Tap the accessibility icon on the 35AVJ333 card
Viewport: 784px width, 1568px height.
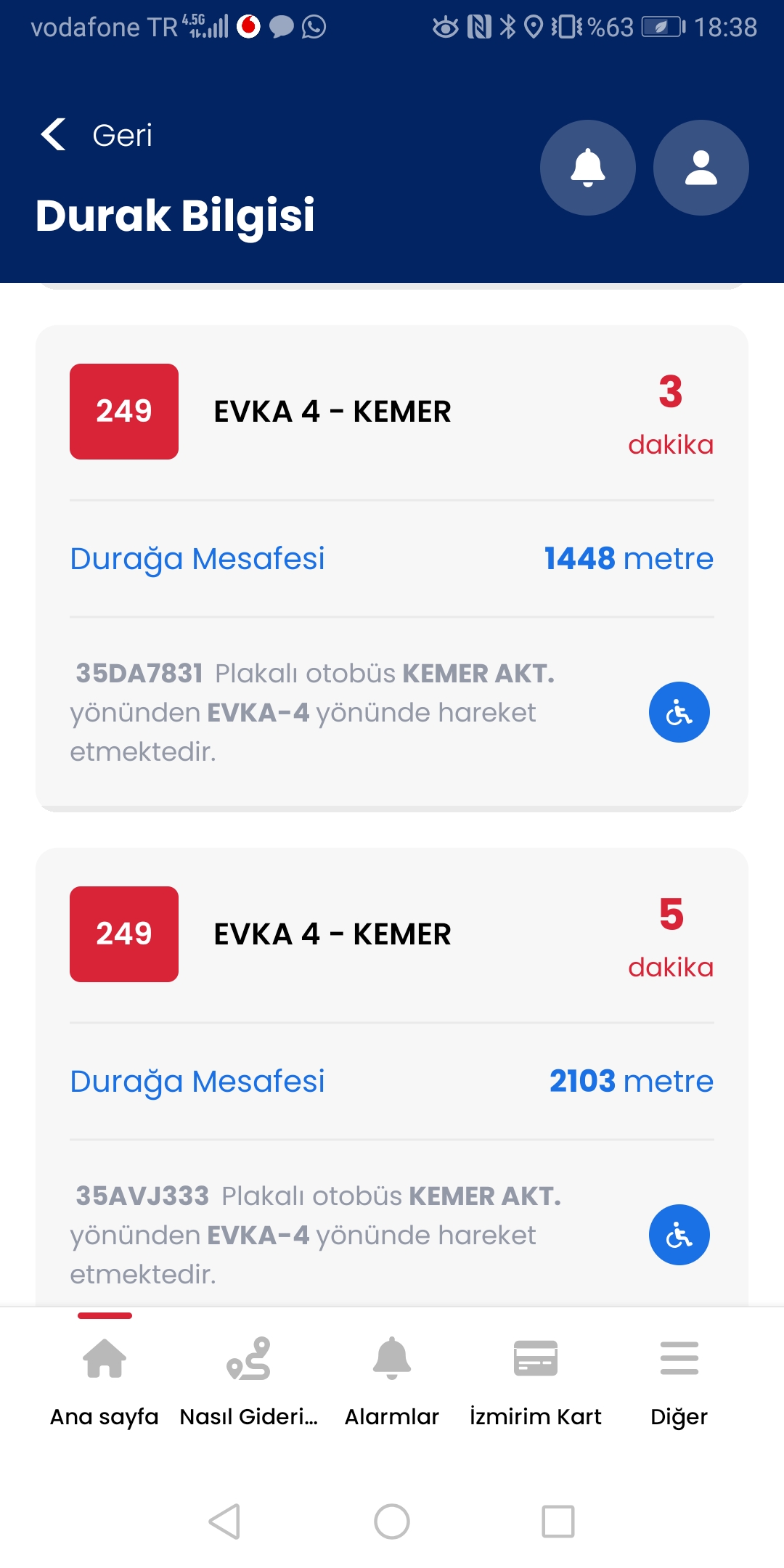coord(678,1235)
